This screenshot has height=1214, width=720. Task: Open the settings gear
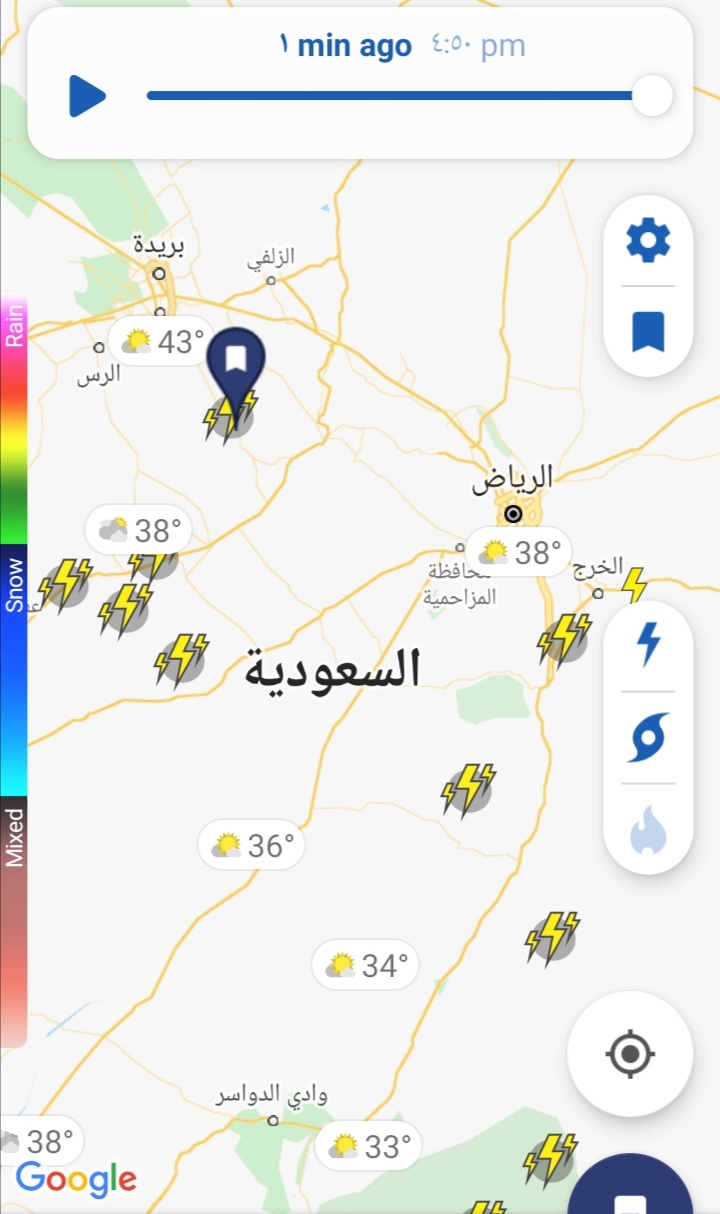648,242
